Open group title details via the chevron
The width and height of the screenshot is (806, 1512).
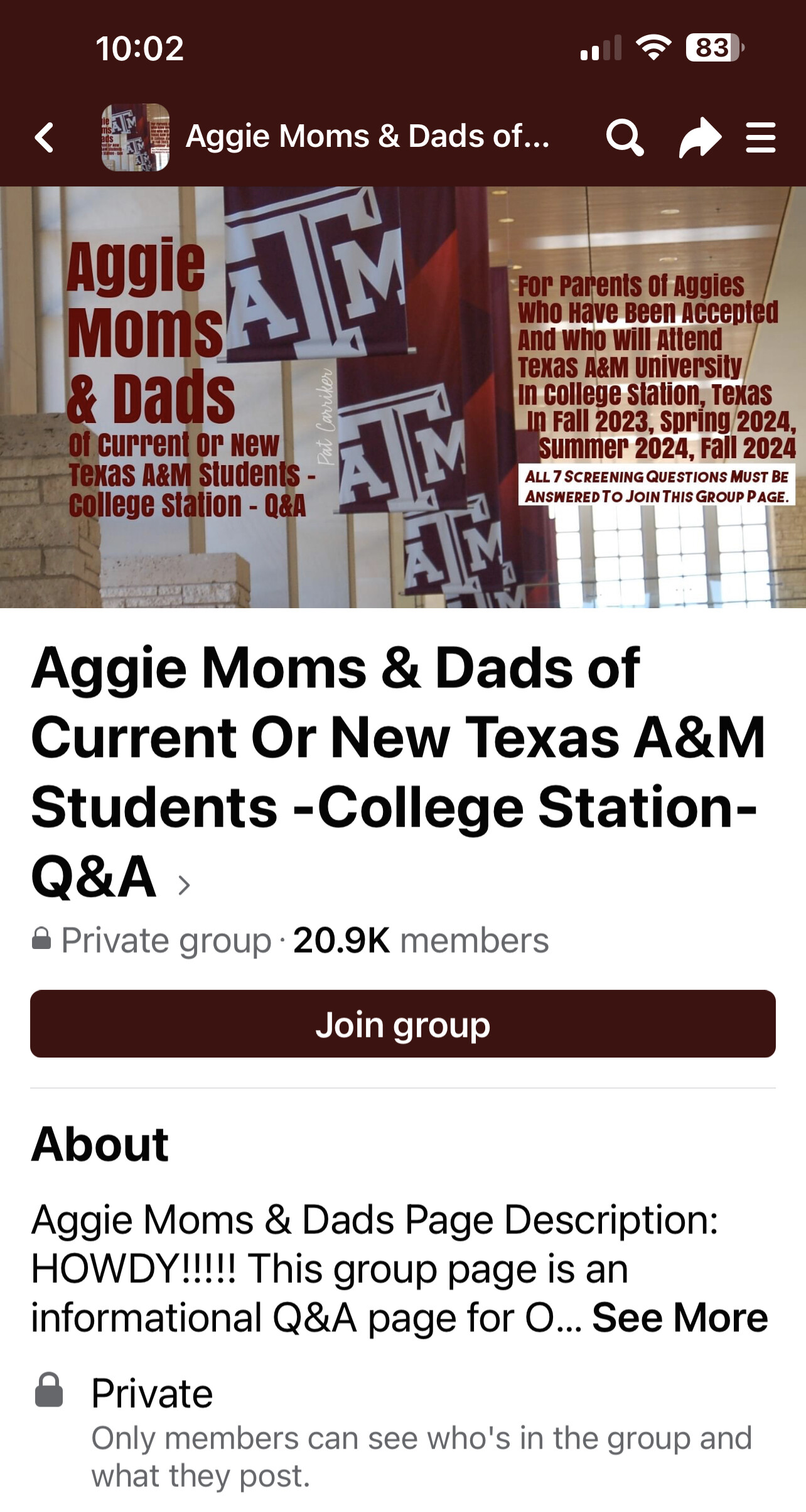(x=183, y=885)
